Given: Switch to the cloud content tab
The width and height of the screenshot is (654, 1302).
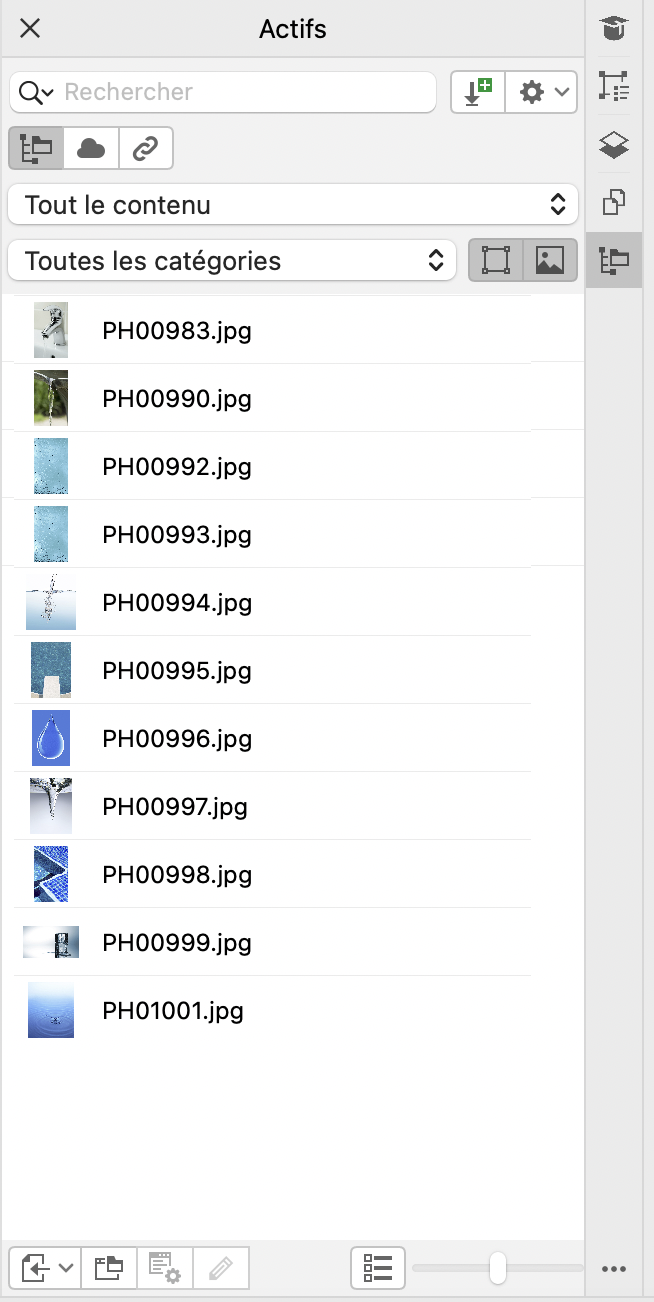Looking at the screenshot, I should 91,148.
